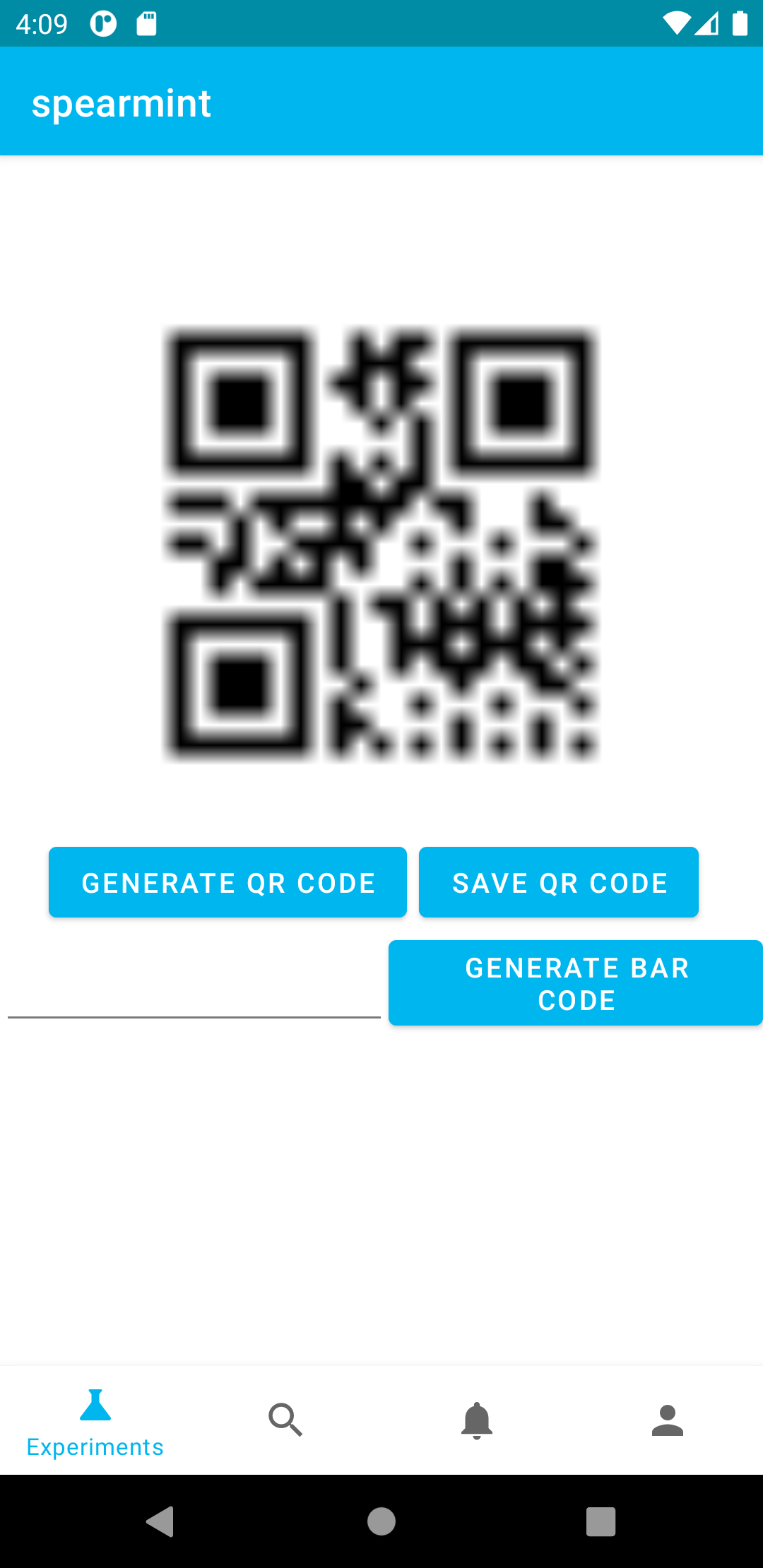This screenshot has width=763, height=1568.
Task: Tap the Generate QR Code button
Action: [x=227, y=882]
